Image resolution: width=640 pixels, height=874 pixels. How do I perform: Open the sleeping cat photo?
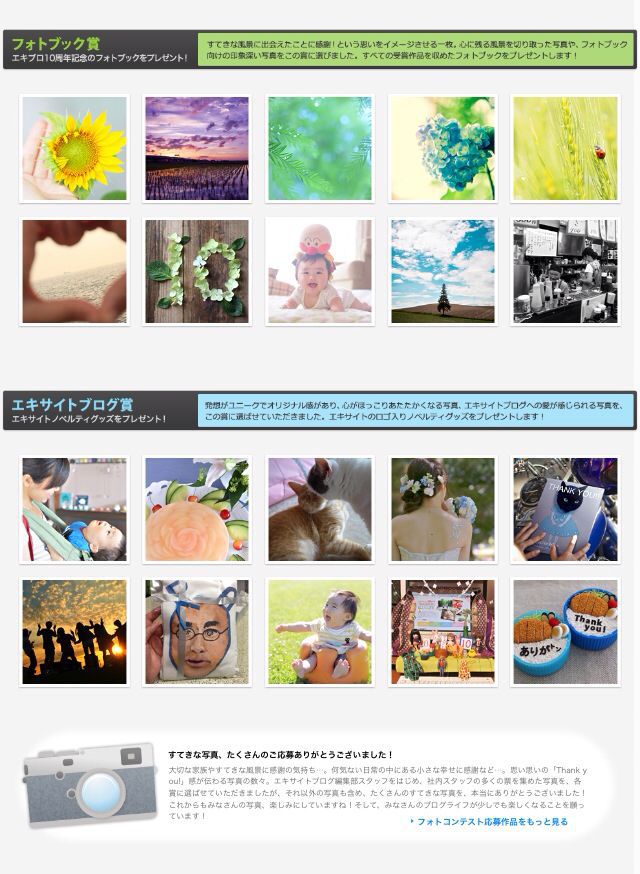320,509
